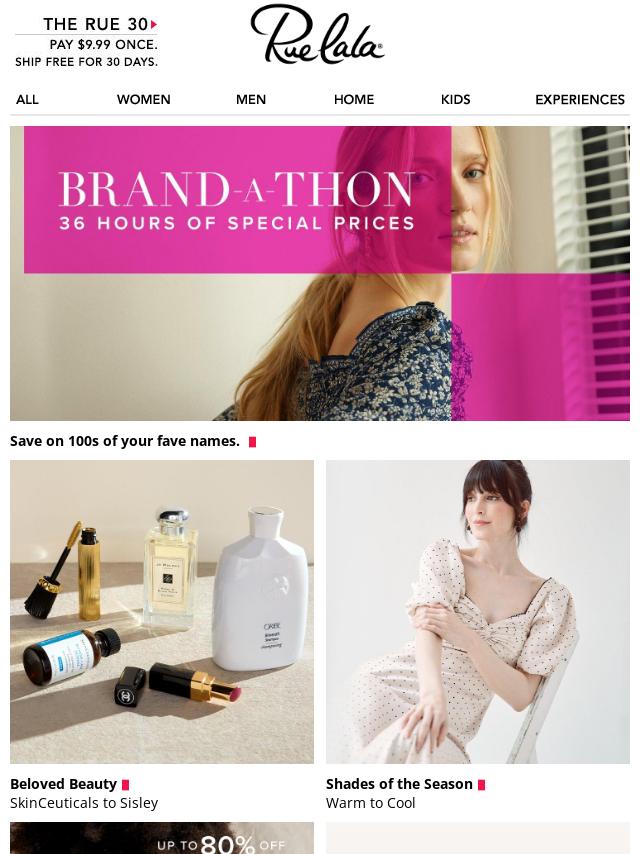Switch to the MEN category

click(251, 99)
